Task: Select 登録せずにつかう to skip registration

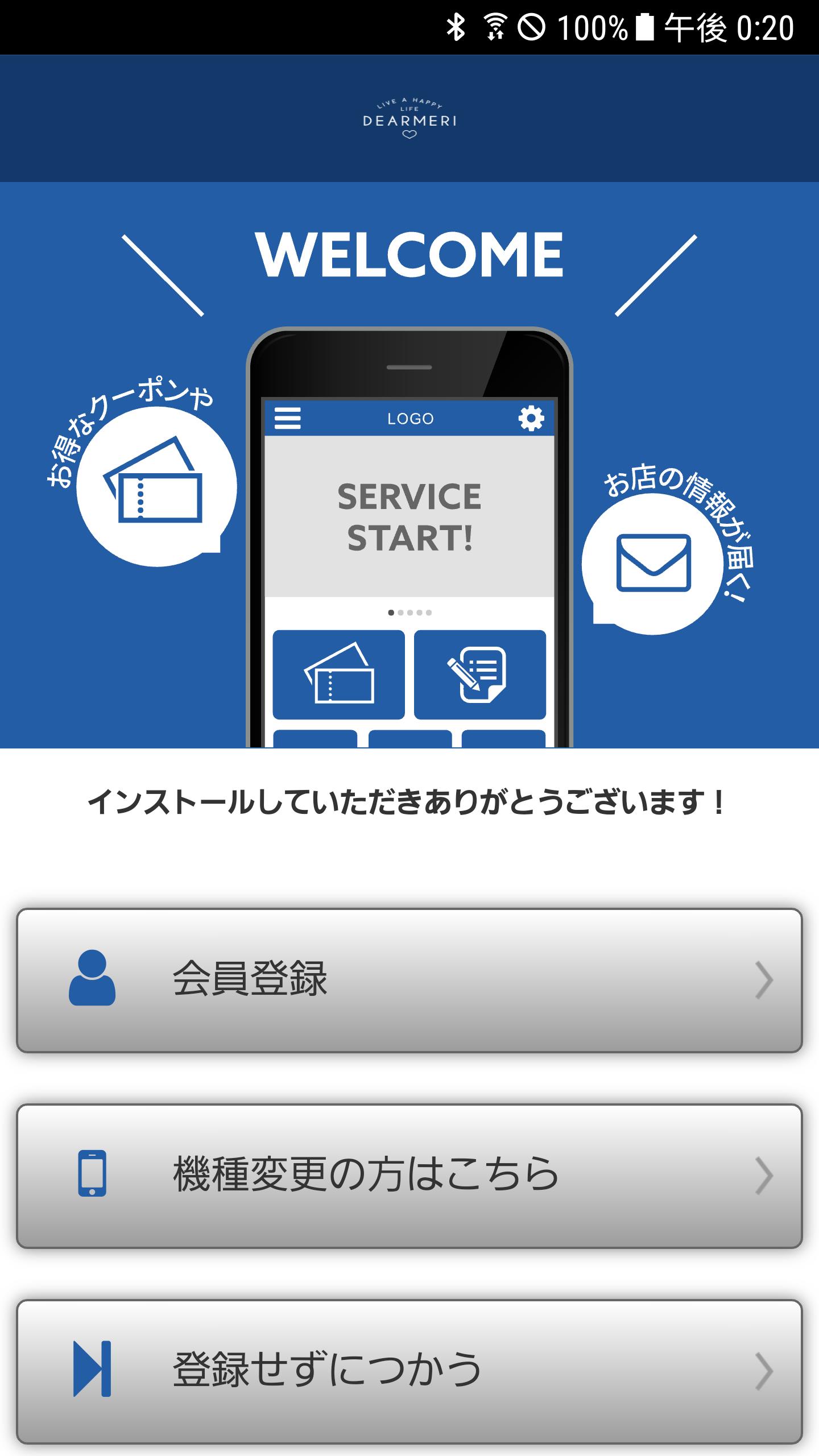Action: point(409,1370)
